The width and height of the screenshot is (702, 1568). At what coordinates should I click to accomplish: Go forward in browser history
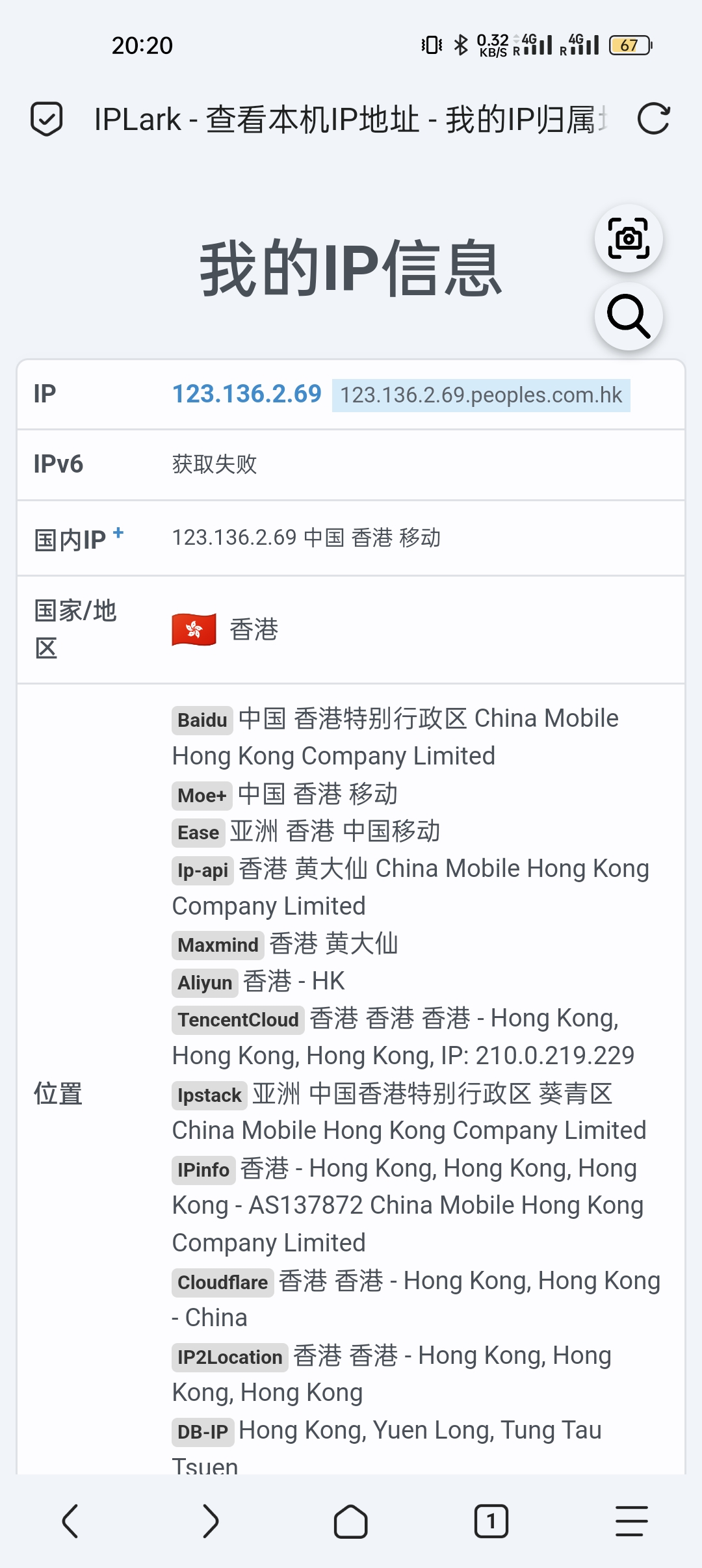210,1521
